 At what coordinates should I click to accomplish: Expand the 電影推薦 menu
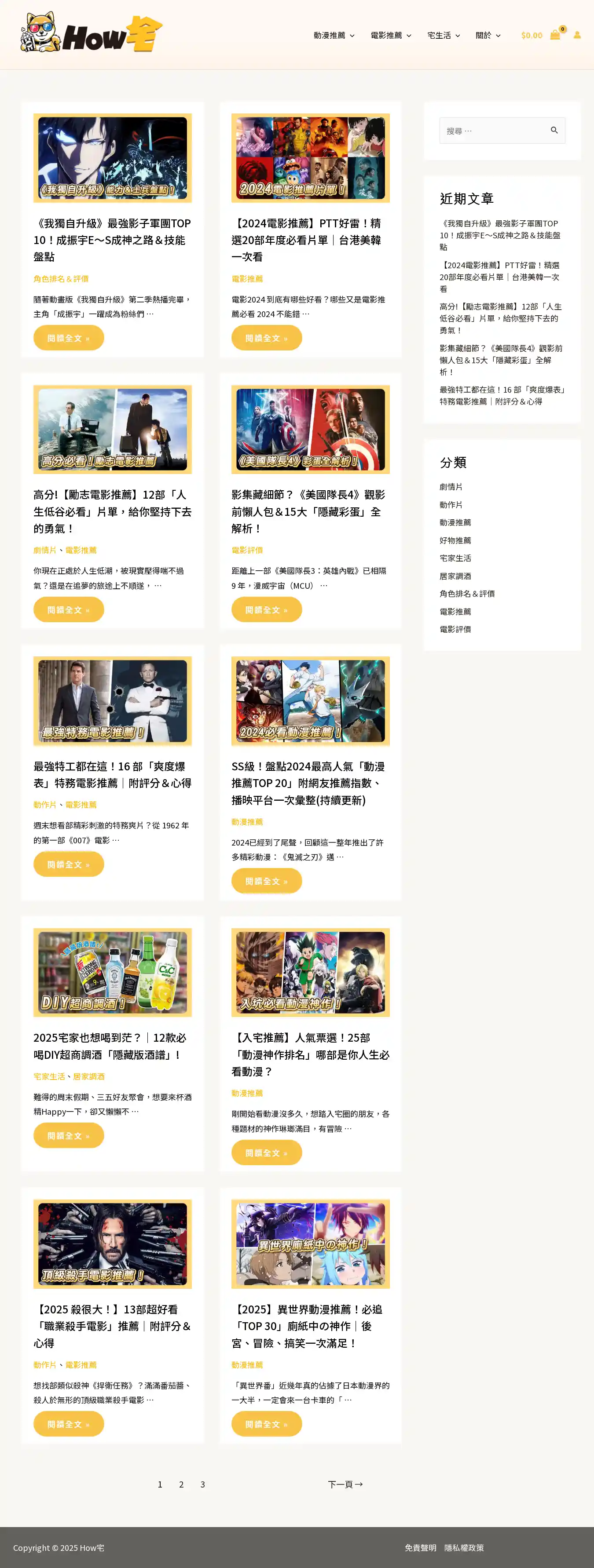coord(391,35)
